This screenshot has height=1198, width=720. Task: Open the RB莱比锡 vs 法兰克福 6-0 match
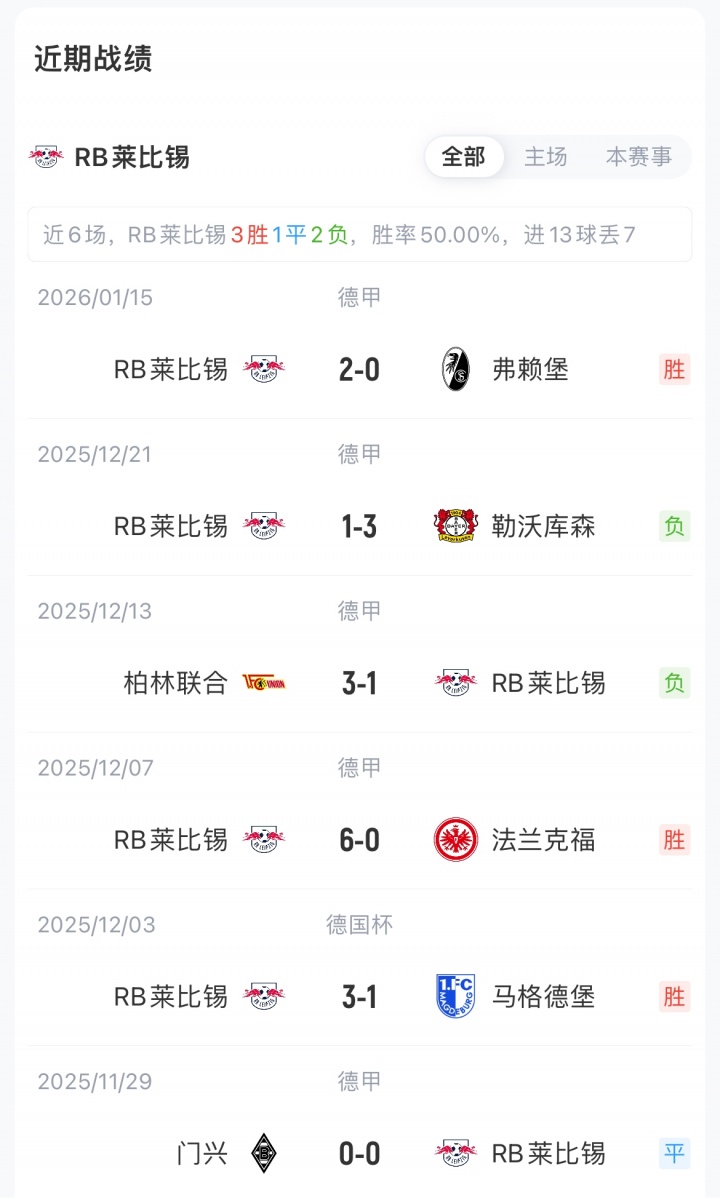[359, 840]
